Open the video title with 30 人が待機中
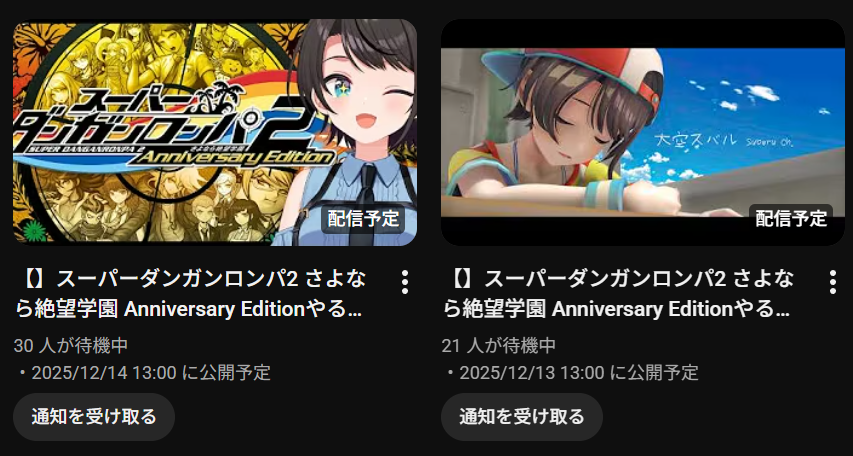Viewport: 853px width, 456px height. pyautogui.click(x=190, y=294)
